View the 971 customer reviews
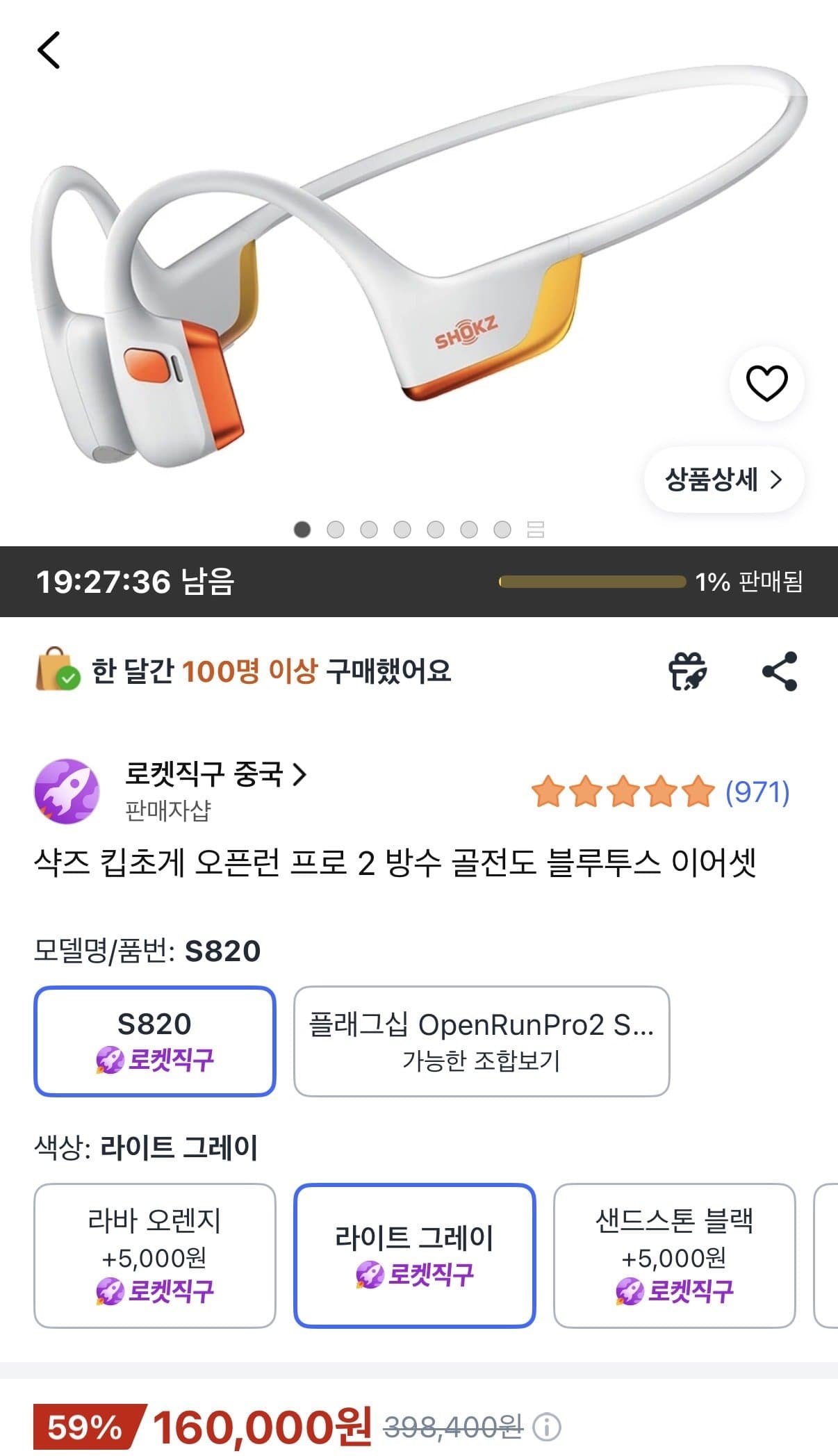Image resolution: width=838 pixels, height=1456 pixels. click(x=757, y=792)
